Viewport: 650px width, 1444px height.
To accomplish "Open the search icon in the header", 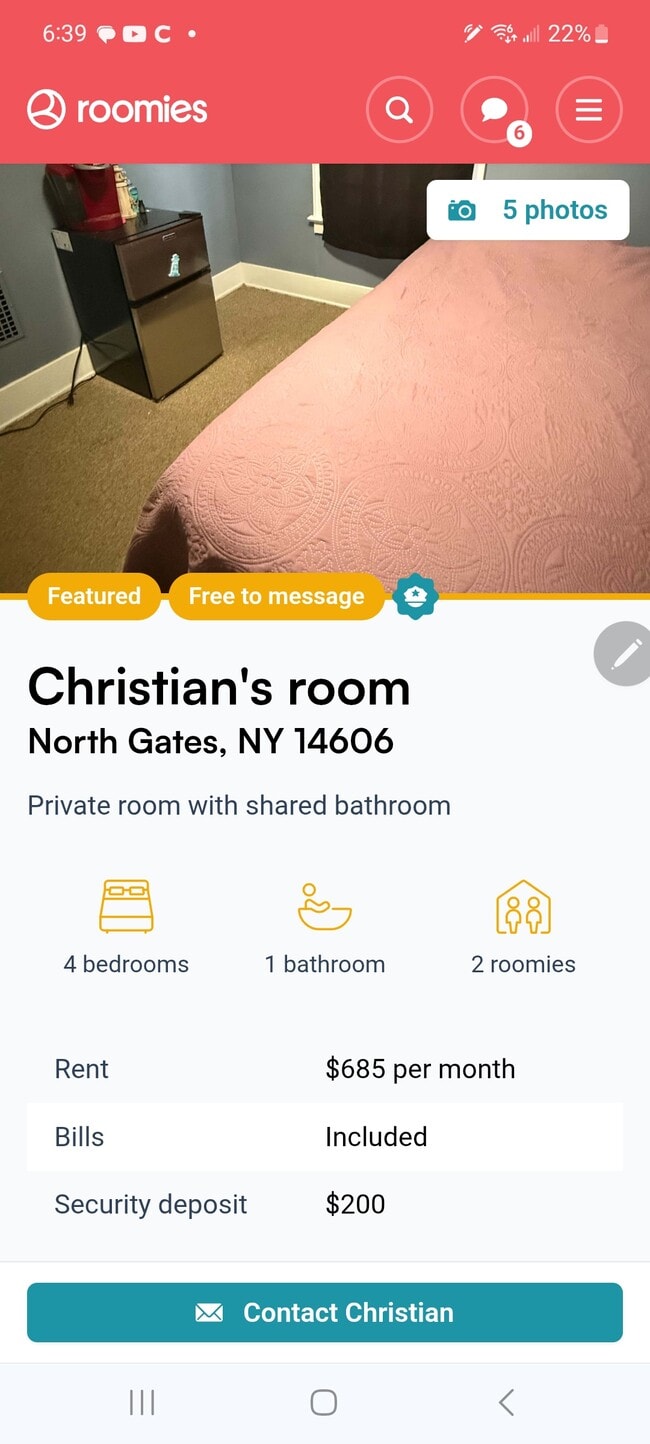I will click(x=399, y=109).
